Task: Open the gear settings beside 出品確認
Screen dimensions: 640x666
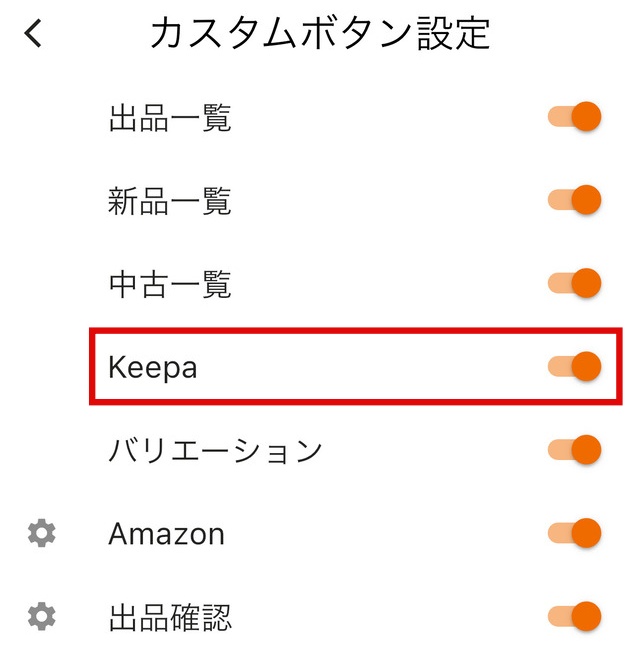Action: [x=41, y=617]
